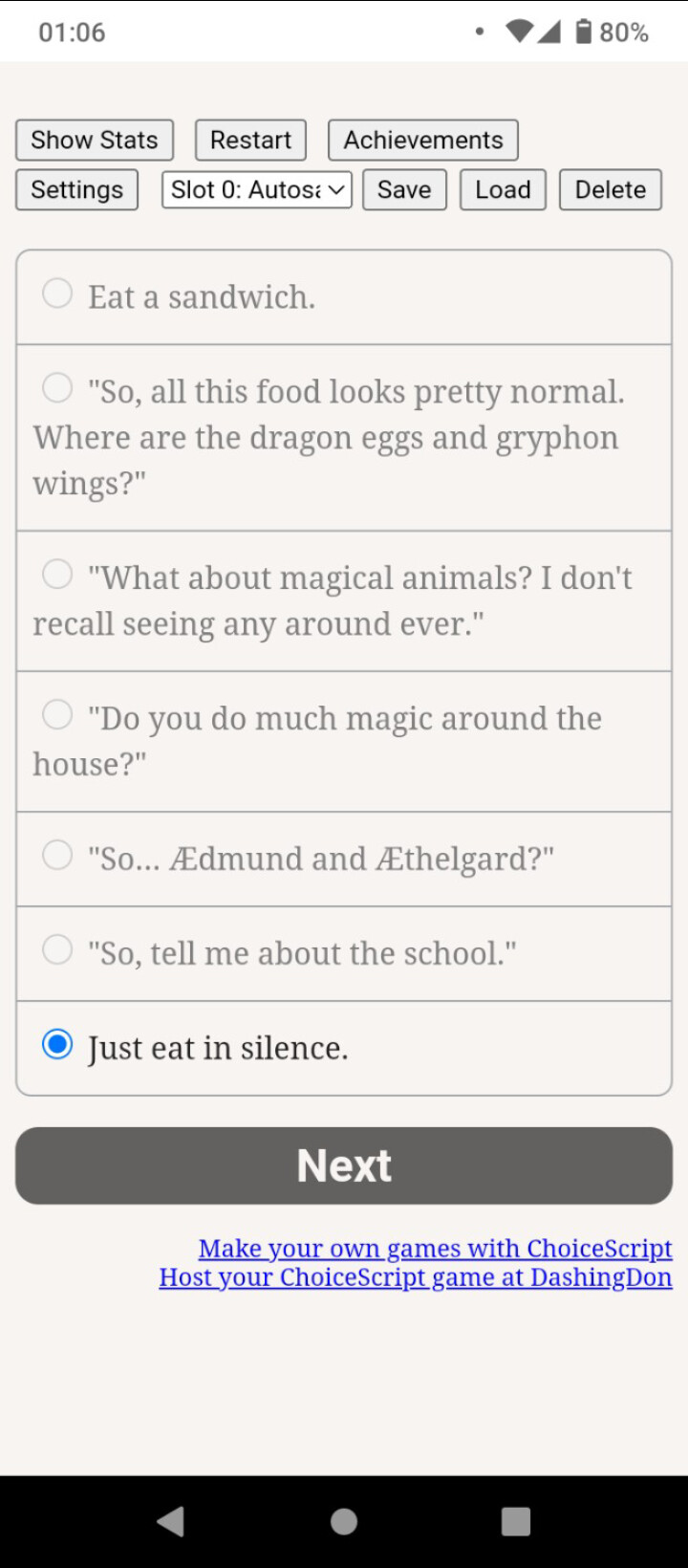Choose the Ædmund and Æthelgard question
This screenshot has height=1568, width=688.
coord(57,856)
